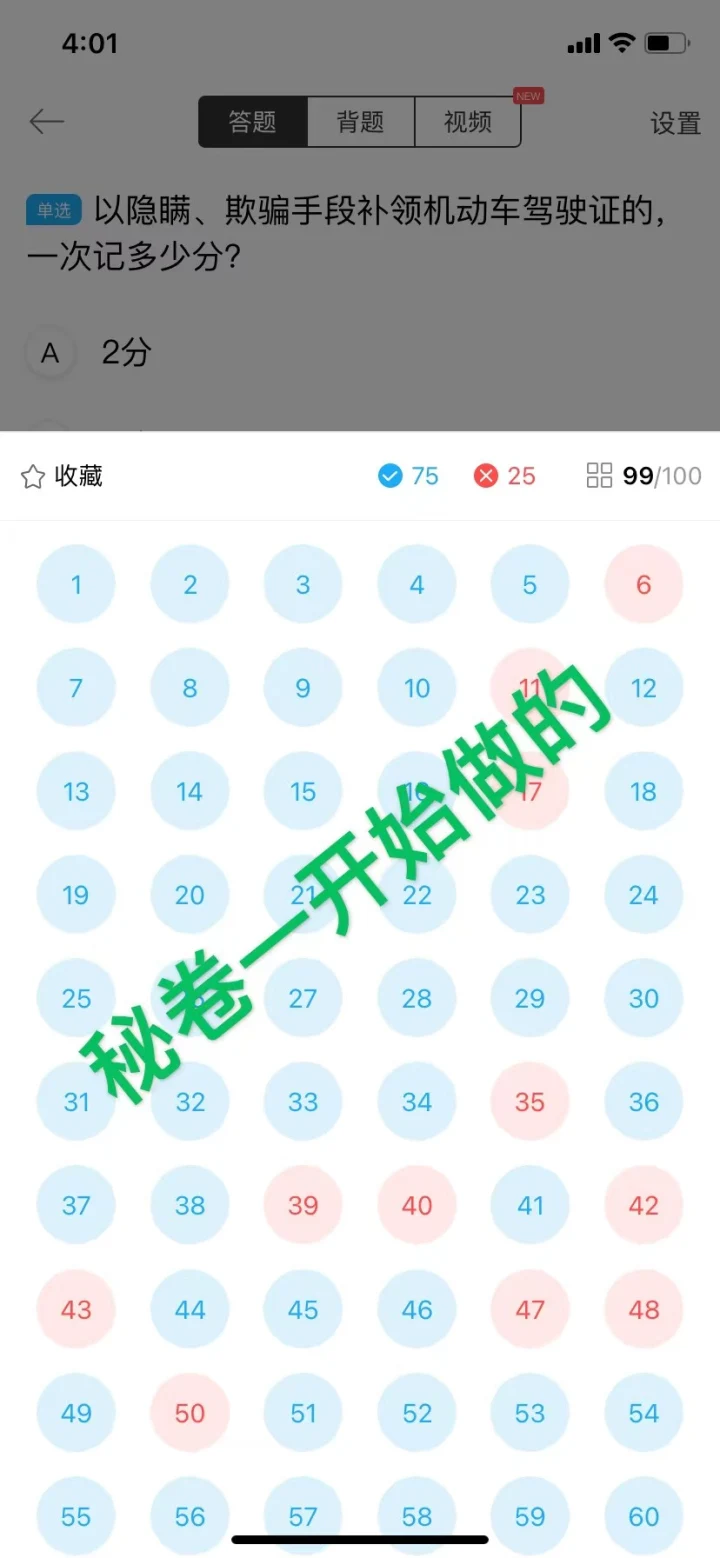Image resolution: width=720 pixels, height=1558 pixels.
Task: Jump to question 48
Action: [644, 1309]
